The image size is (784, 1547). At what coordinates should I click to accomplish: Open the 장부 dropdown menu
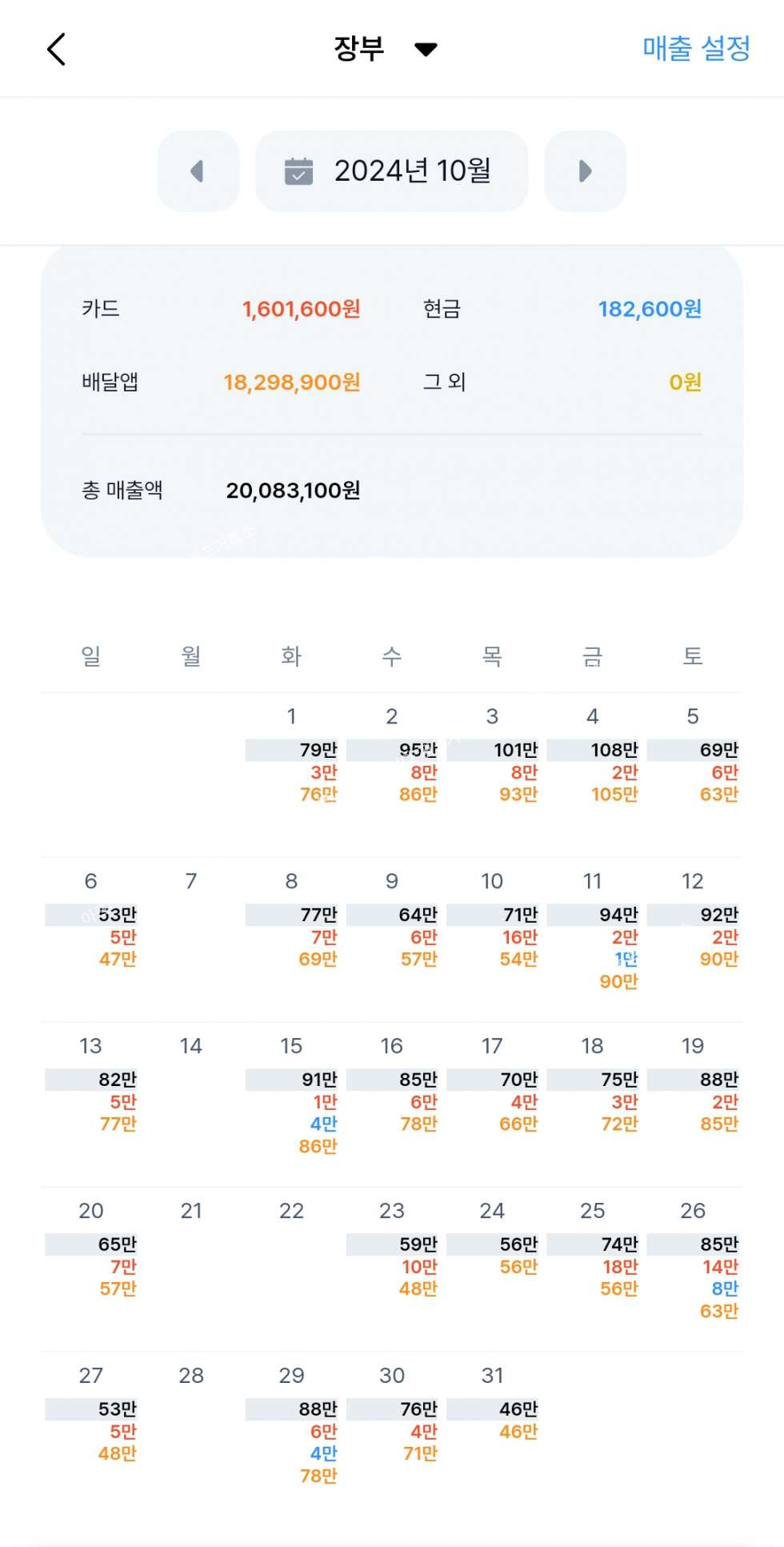pyautogui.click(x=385, y=49)
